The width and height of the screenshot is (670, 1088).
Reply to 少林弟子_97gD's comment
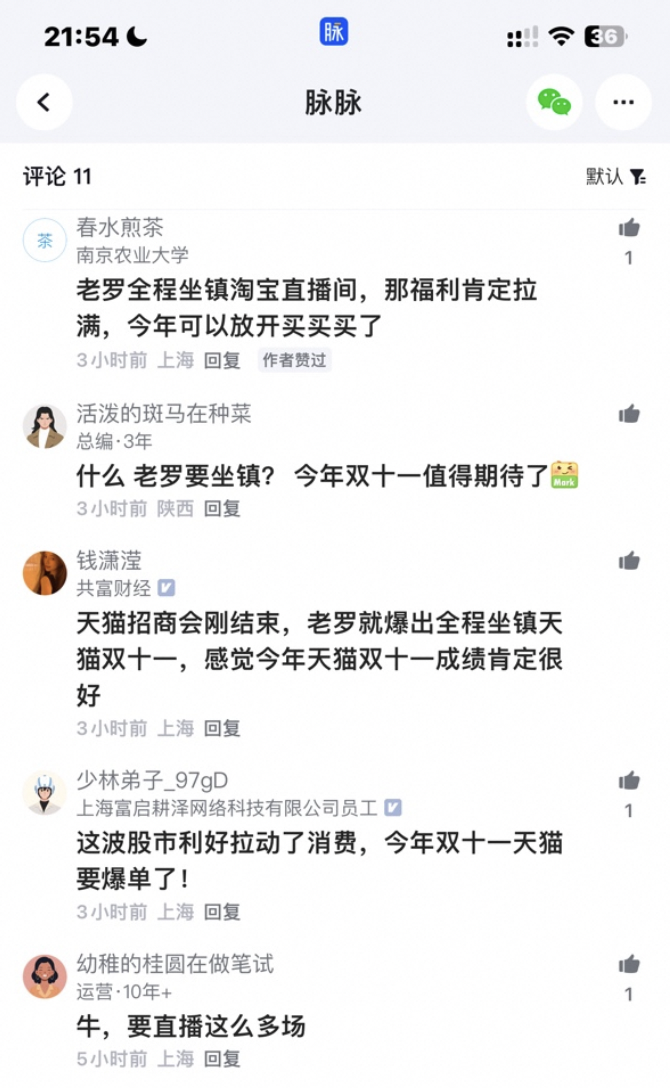(x=222, y=912)
